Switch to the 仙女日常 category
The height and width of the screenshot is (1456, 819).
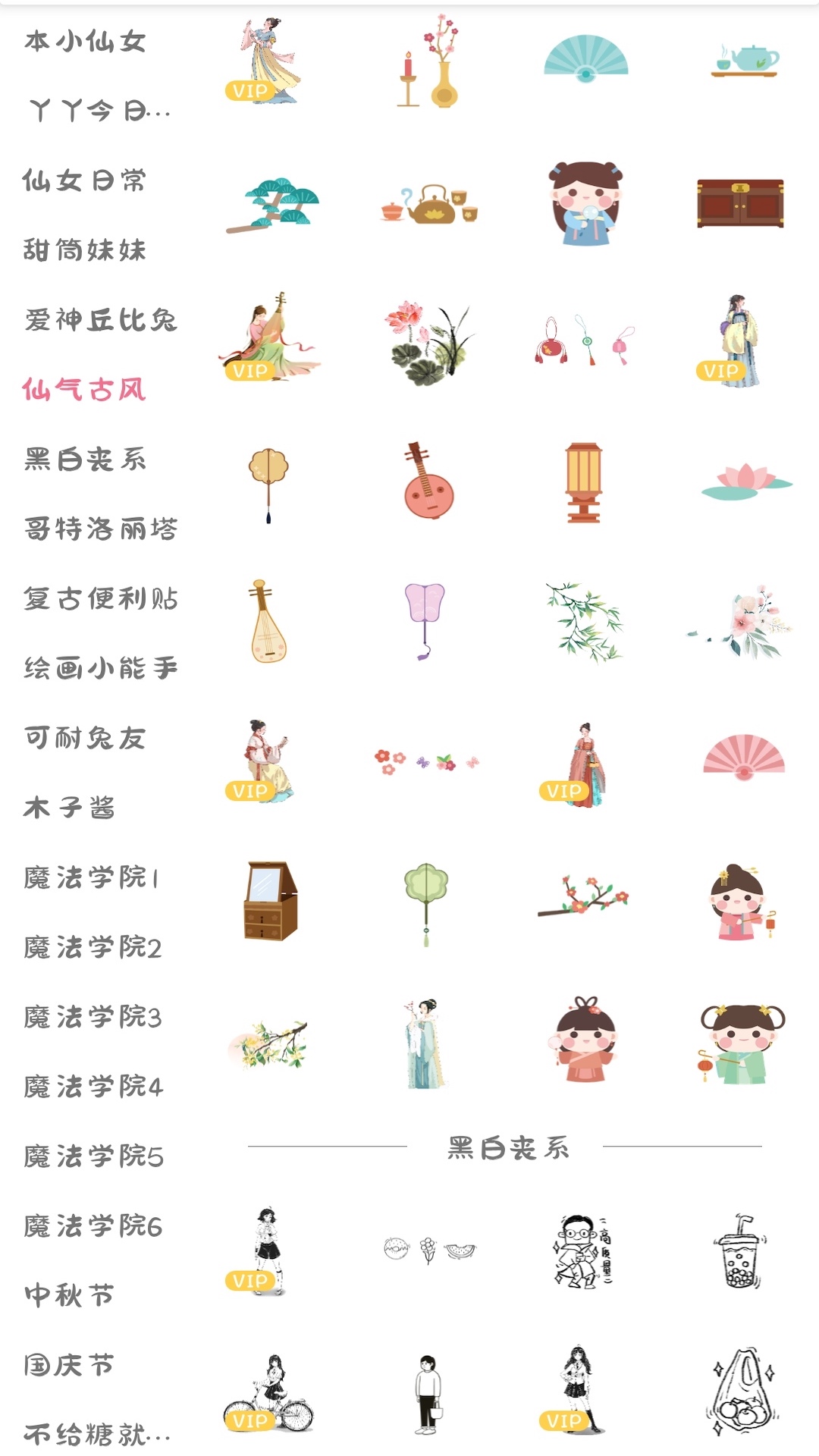[84, 180]
